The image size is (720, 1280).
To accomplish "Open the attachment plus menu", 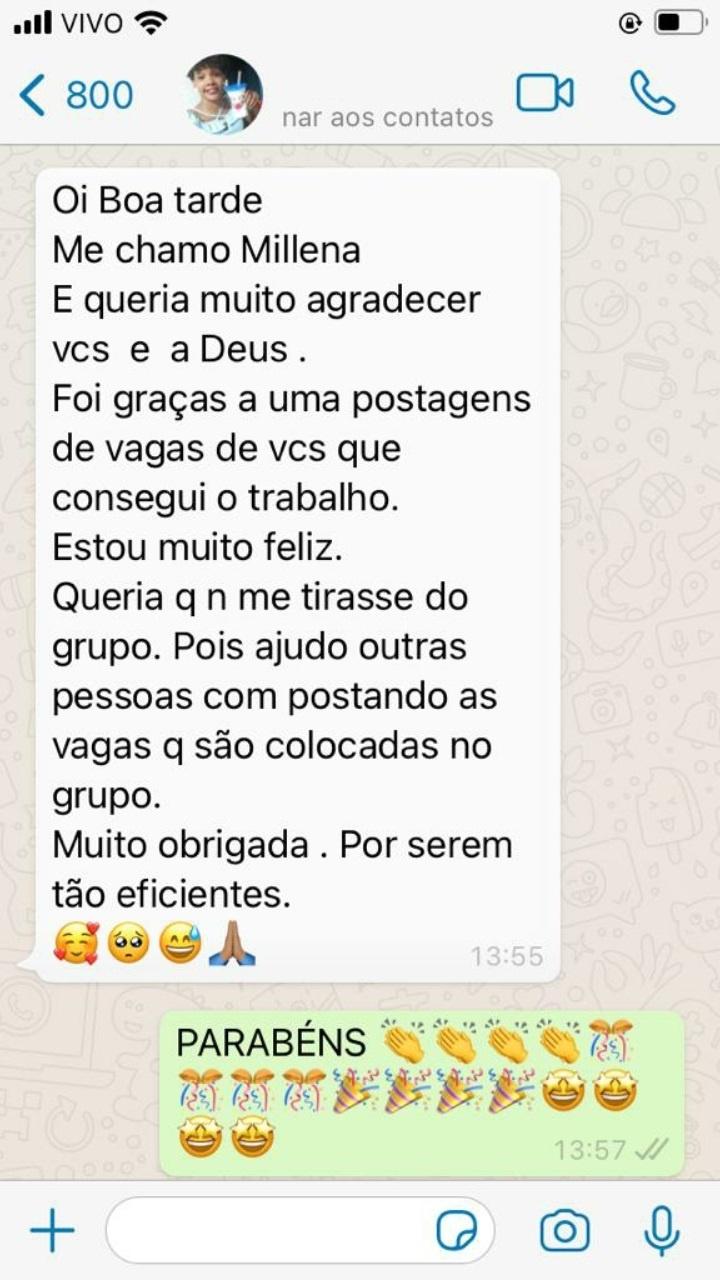I will (x=52, y=1231).
